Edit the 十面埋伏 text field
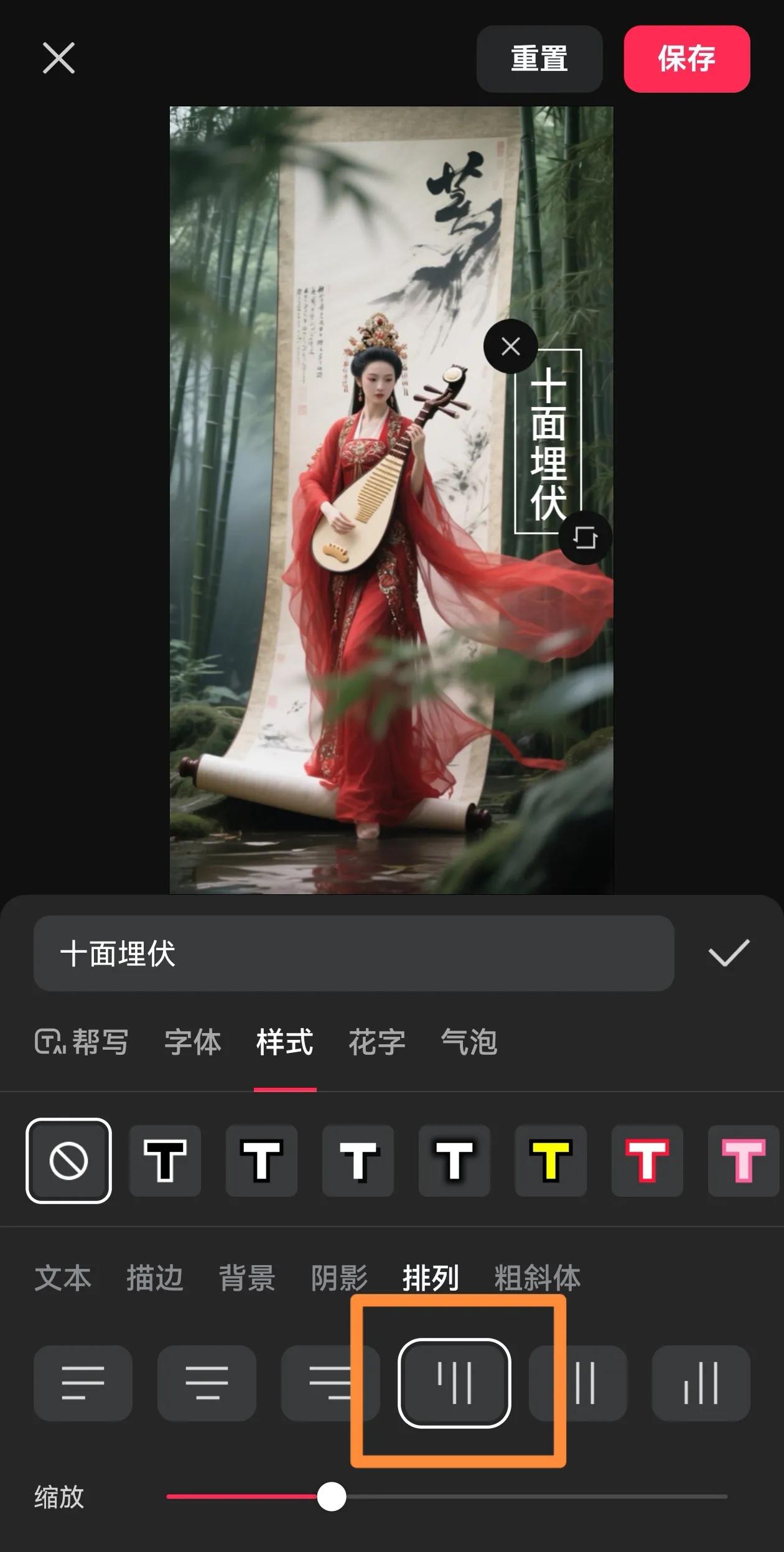 click(353, 953)
